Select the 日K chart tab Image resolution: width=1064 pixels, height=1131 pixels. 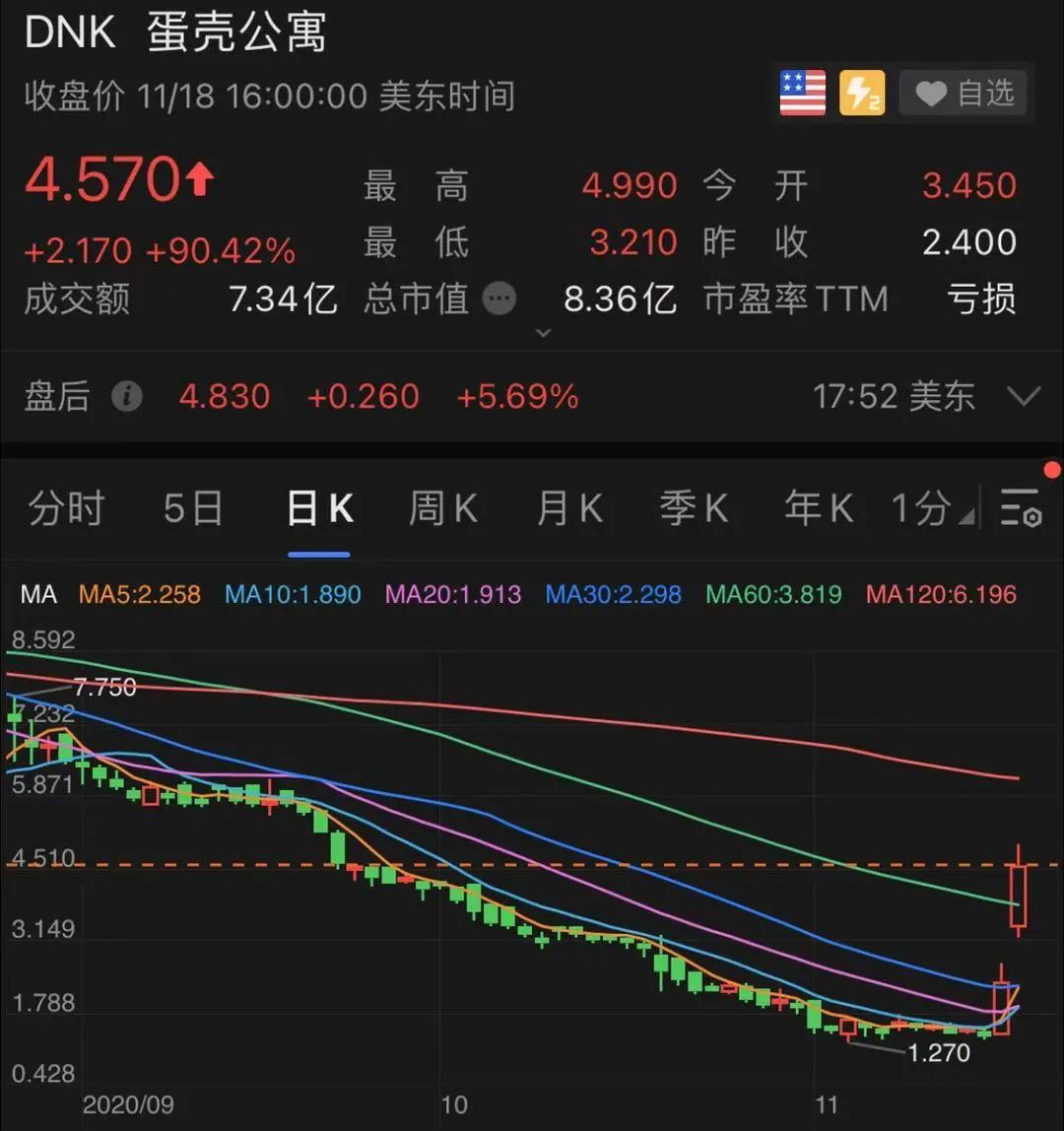point(318,509)
